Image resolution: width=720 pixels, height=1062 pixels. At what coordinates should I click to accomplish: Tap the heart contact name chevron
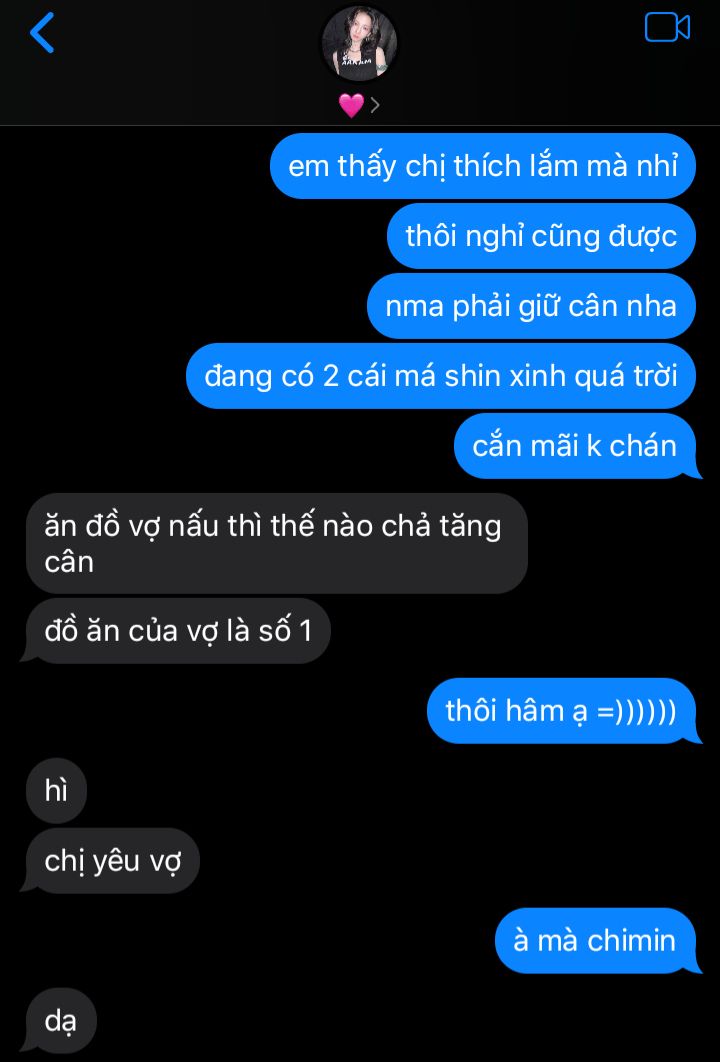click(x=374, y=104)
